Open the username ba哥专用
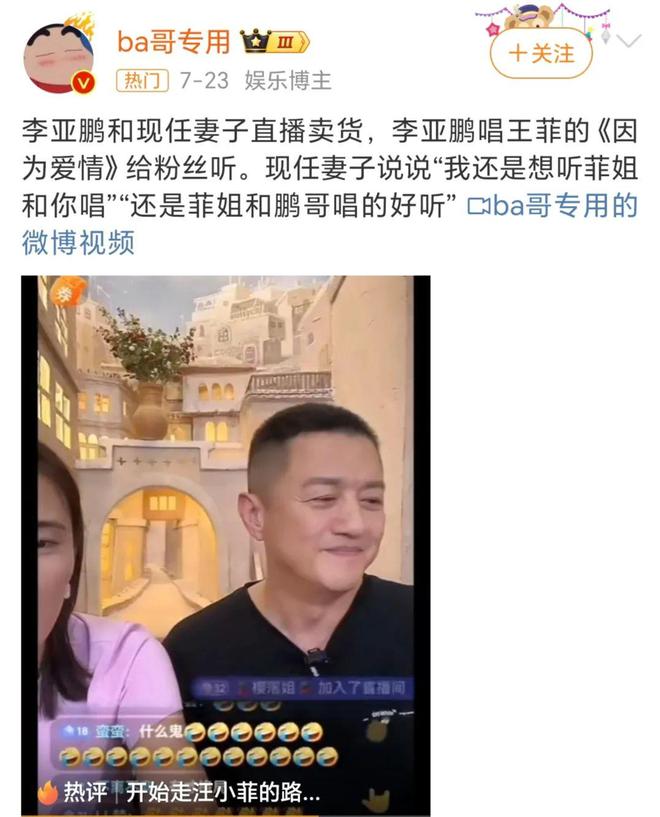The height and width of the screenshot is (817, 660). tap(174, 41)
